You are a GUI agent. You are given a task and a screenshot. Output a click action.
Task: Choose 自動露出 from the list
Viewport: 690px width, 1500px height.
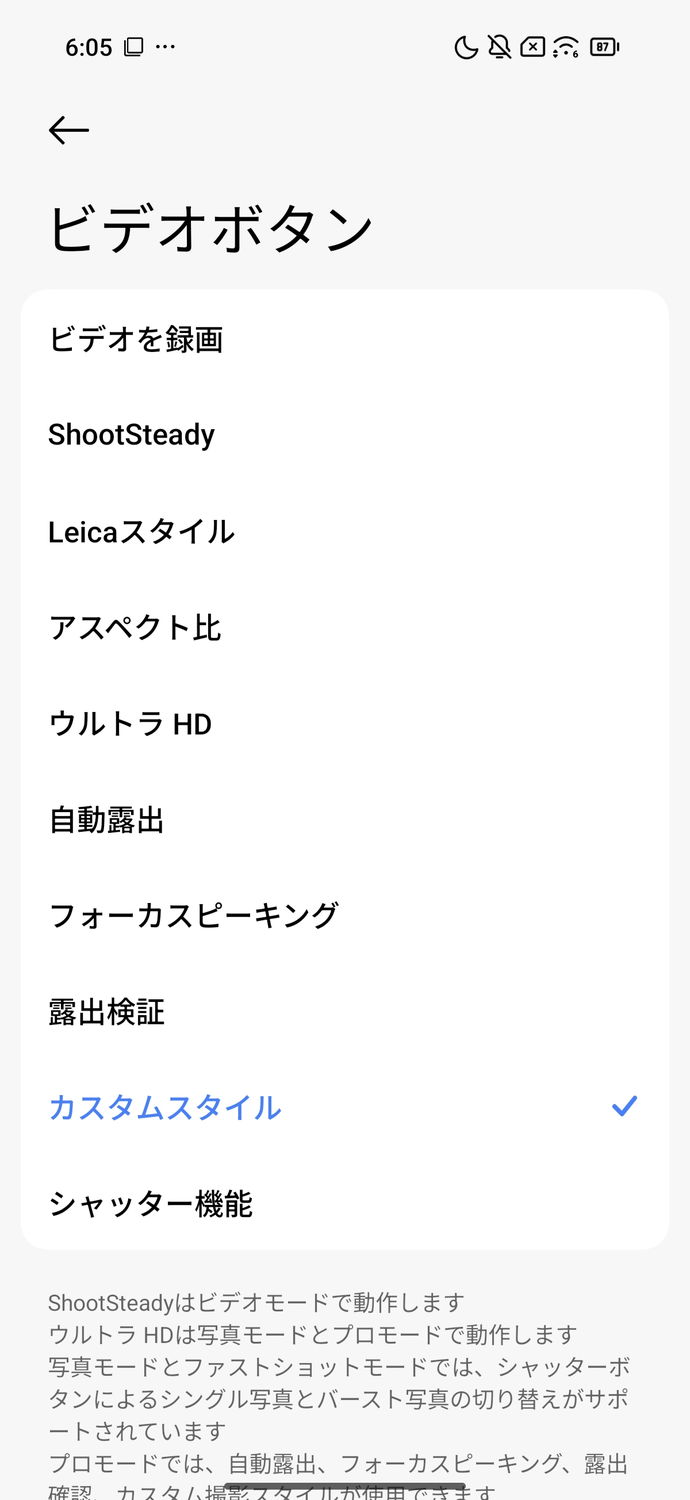(106, 820)
